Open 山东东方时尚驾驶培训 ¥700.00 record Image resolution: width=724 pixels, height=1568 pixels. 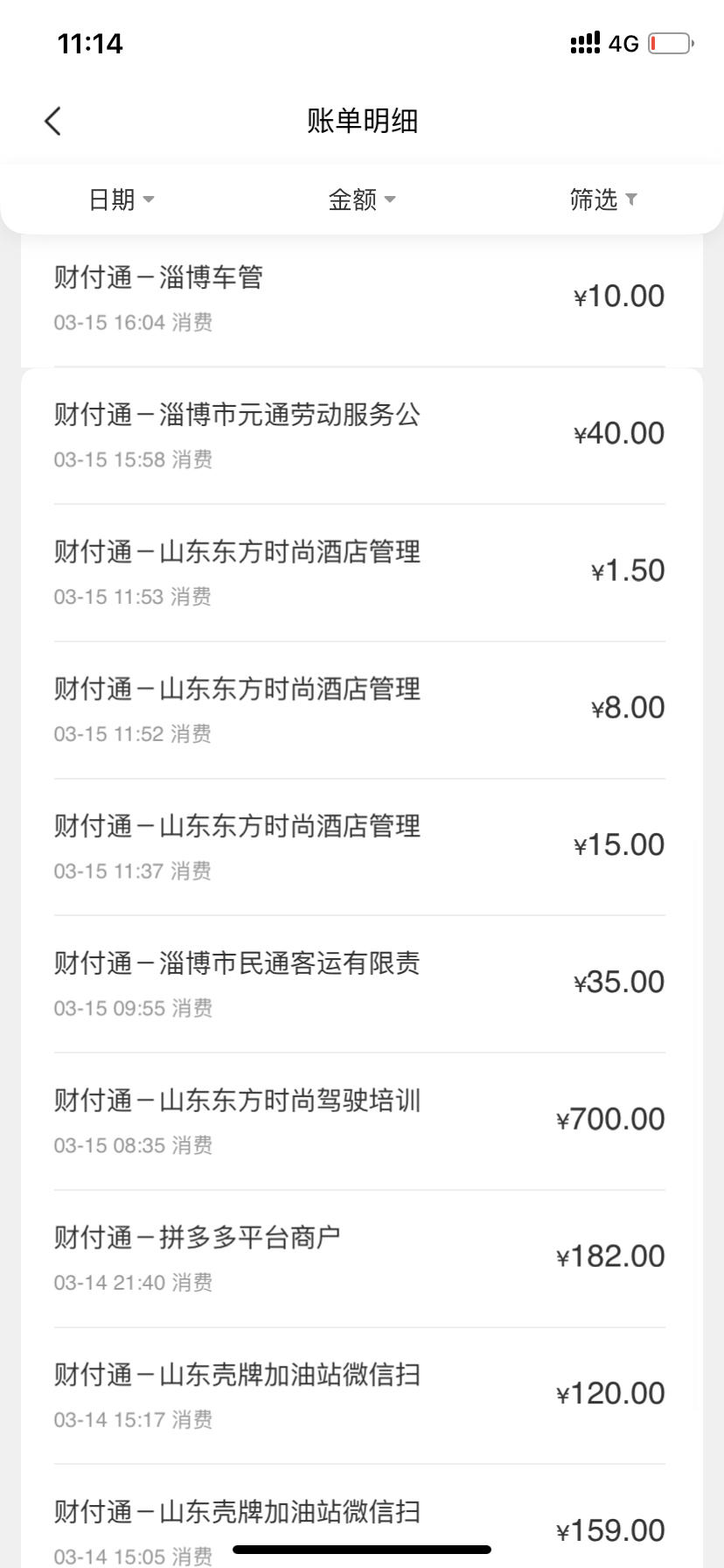tap(362, 1122)
